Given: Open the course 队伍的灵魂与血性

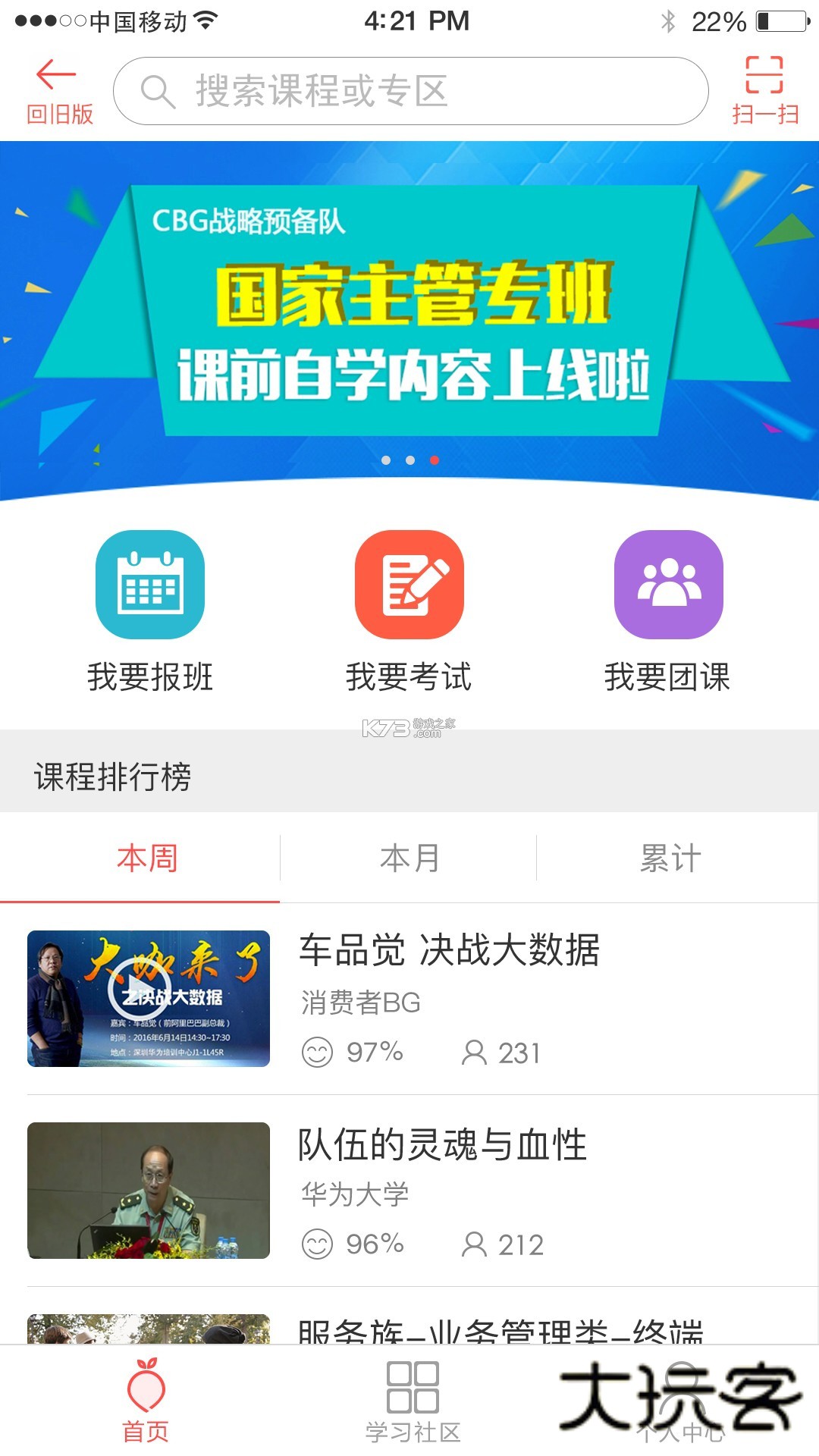Looking at the screenshot, I should (x=444, y=1147).
